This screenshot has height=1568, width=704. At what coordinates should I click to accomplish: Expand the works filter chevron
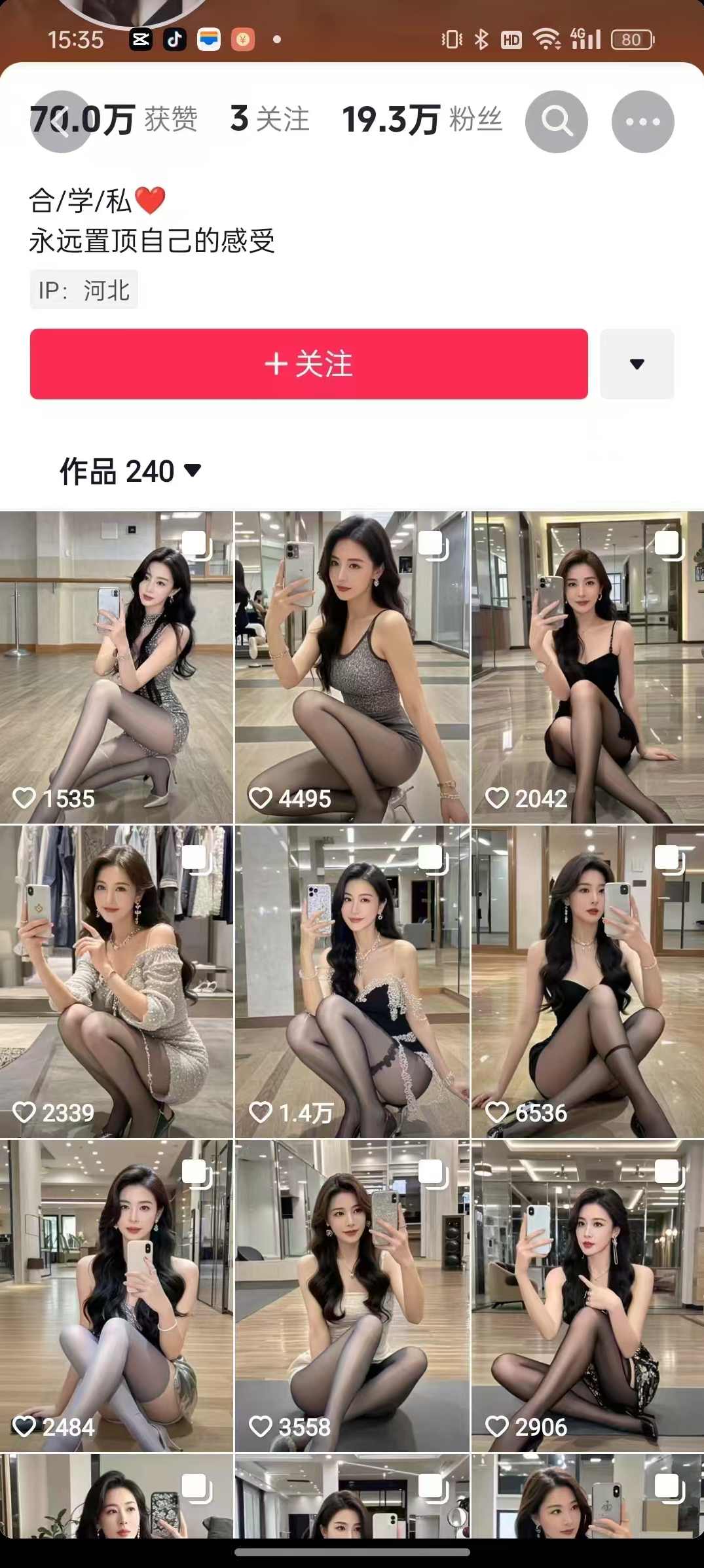tap(191, 471)
